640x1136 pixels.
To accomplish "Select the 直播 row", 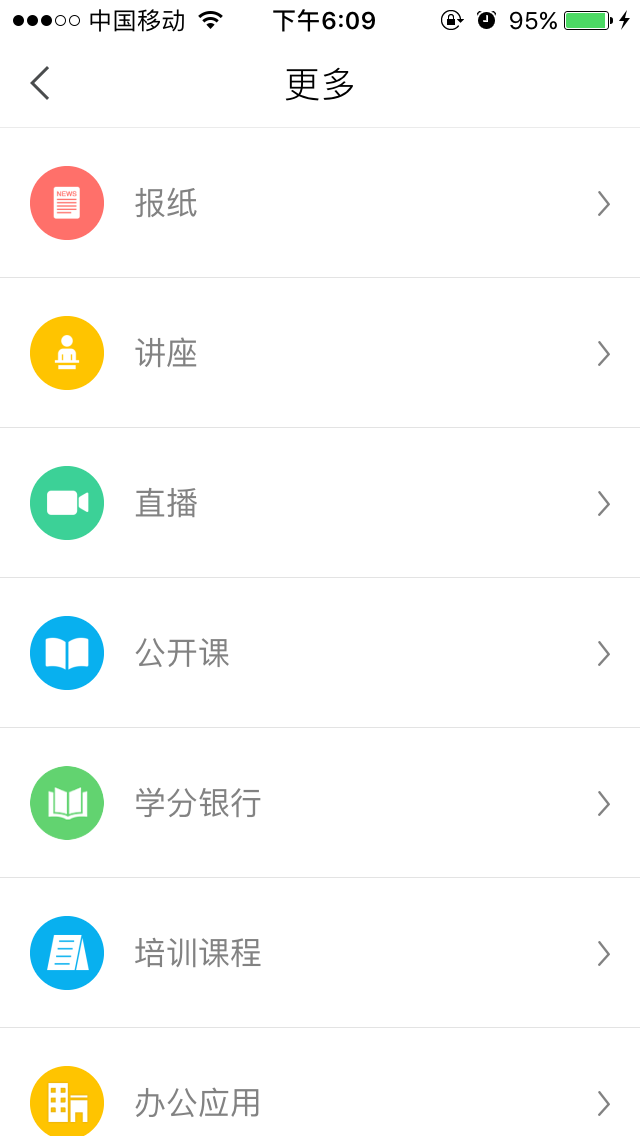I will (x=320, y=503).
